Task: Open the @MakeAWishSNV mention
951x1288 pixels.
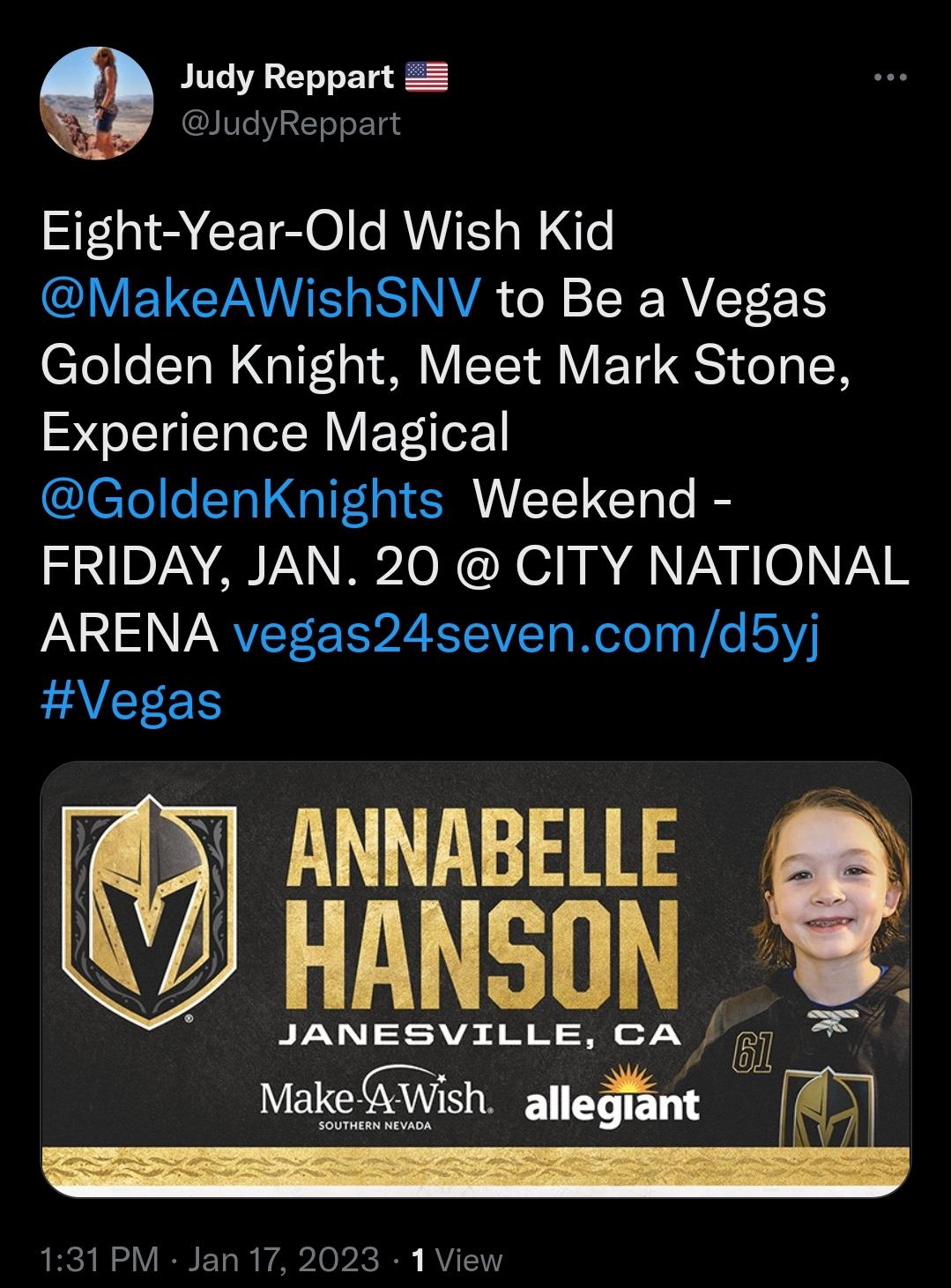Action: click(x=261, y=299)
